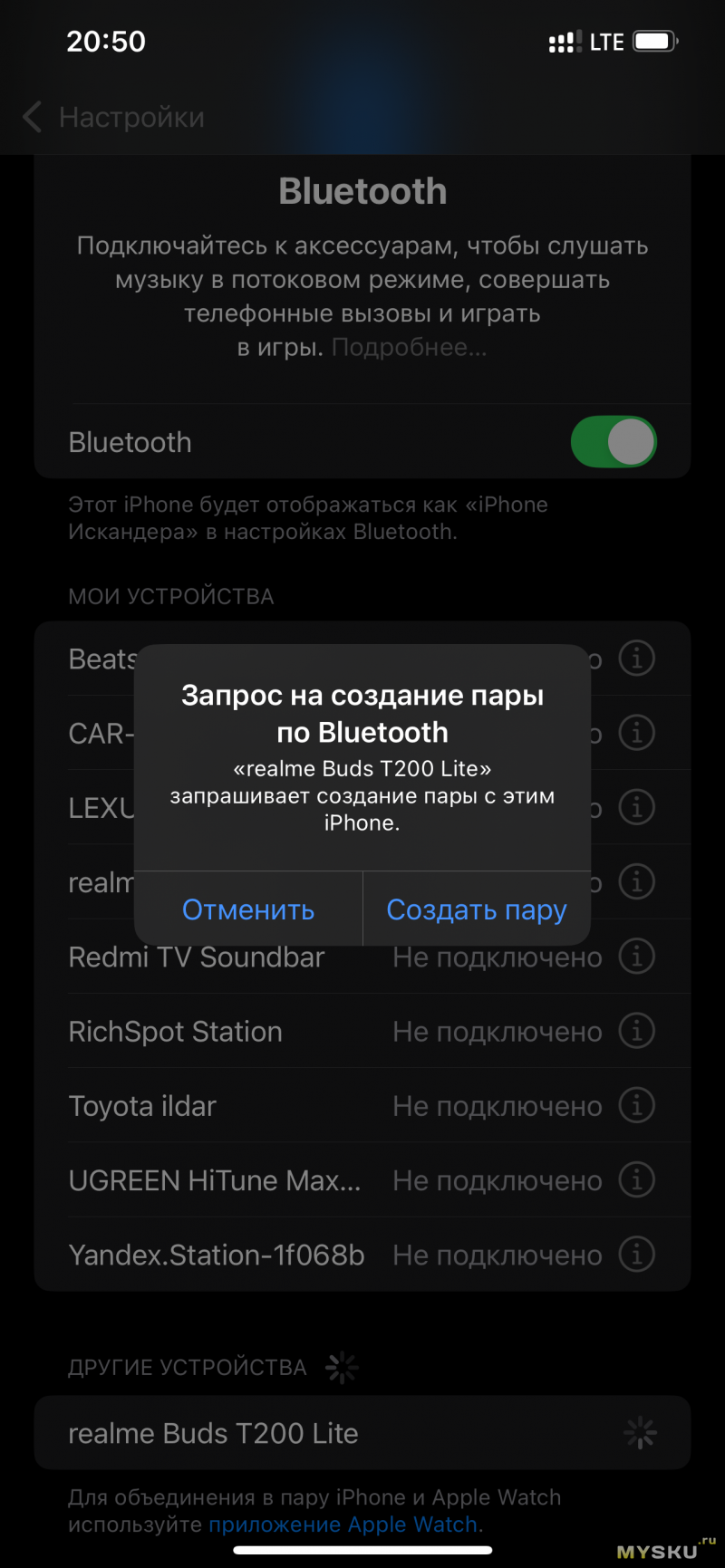Open the приложение Apple Watch link
Image resolution: width=725 pixels, height=1568 pixels.
pos(344,1525)
